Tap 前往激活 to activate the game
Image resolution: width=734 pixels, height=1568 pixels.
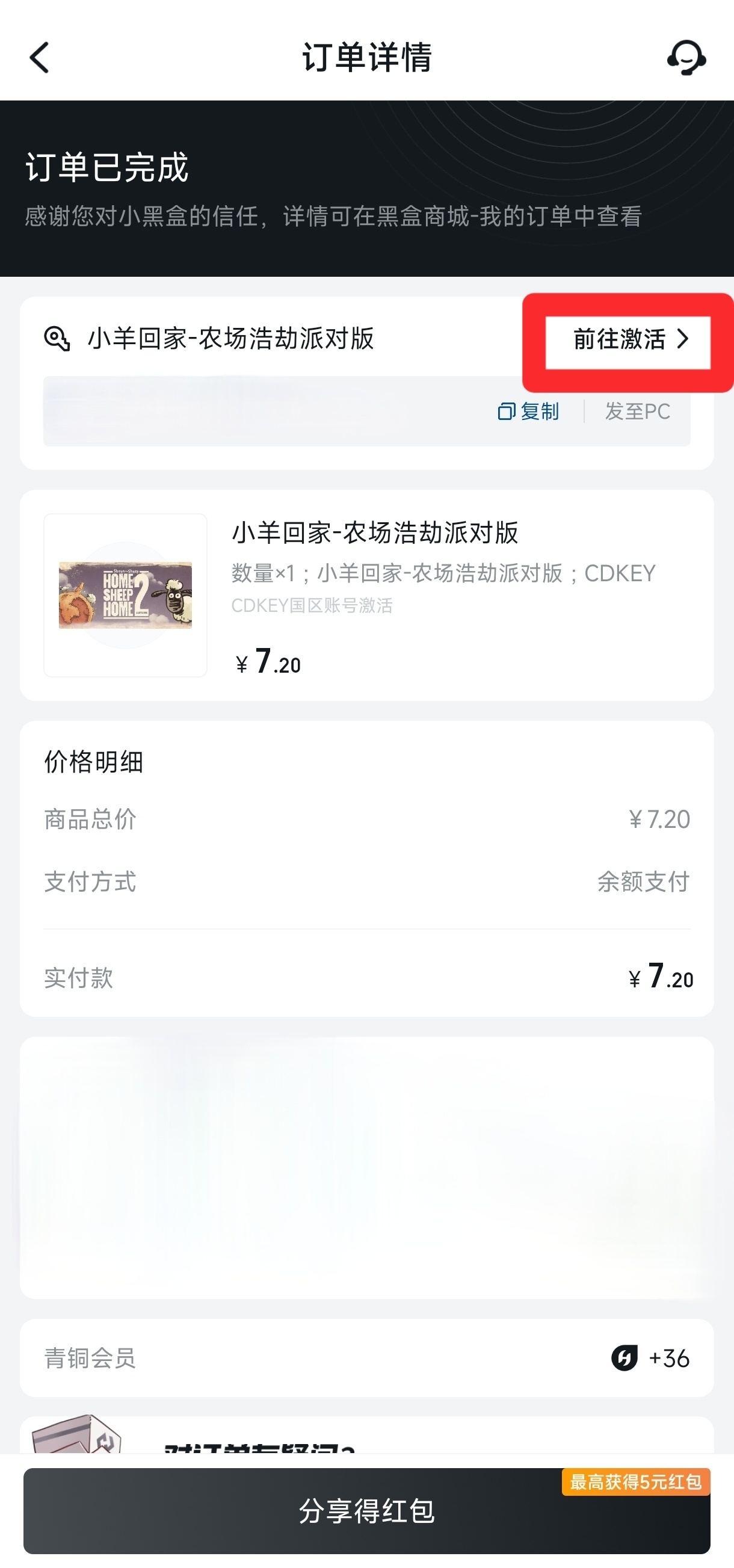pos(628,341)
